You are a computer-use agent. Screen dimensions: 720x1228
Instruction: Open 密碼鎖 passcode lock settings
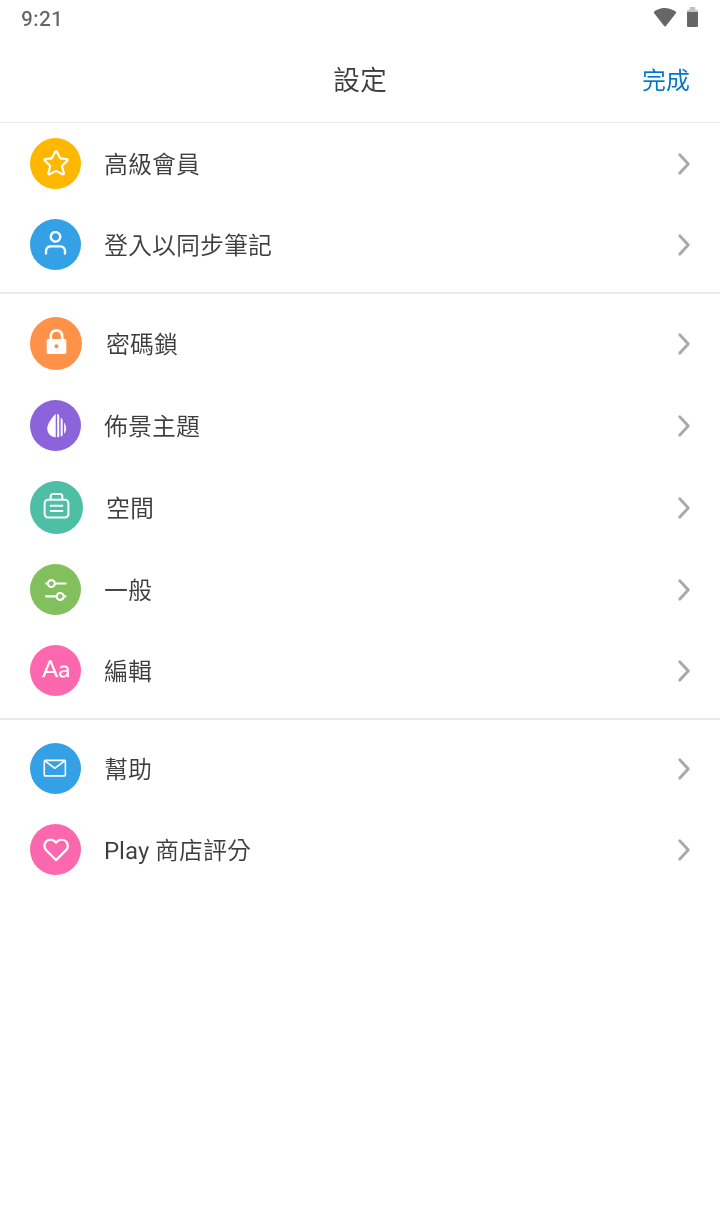[x=360, y=344]
